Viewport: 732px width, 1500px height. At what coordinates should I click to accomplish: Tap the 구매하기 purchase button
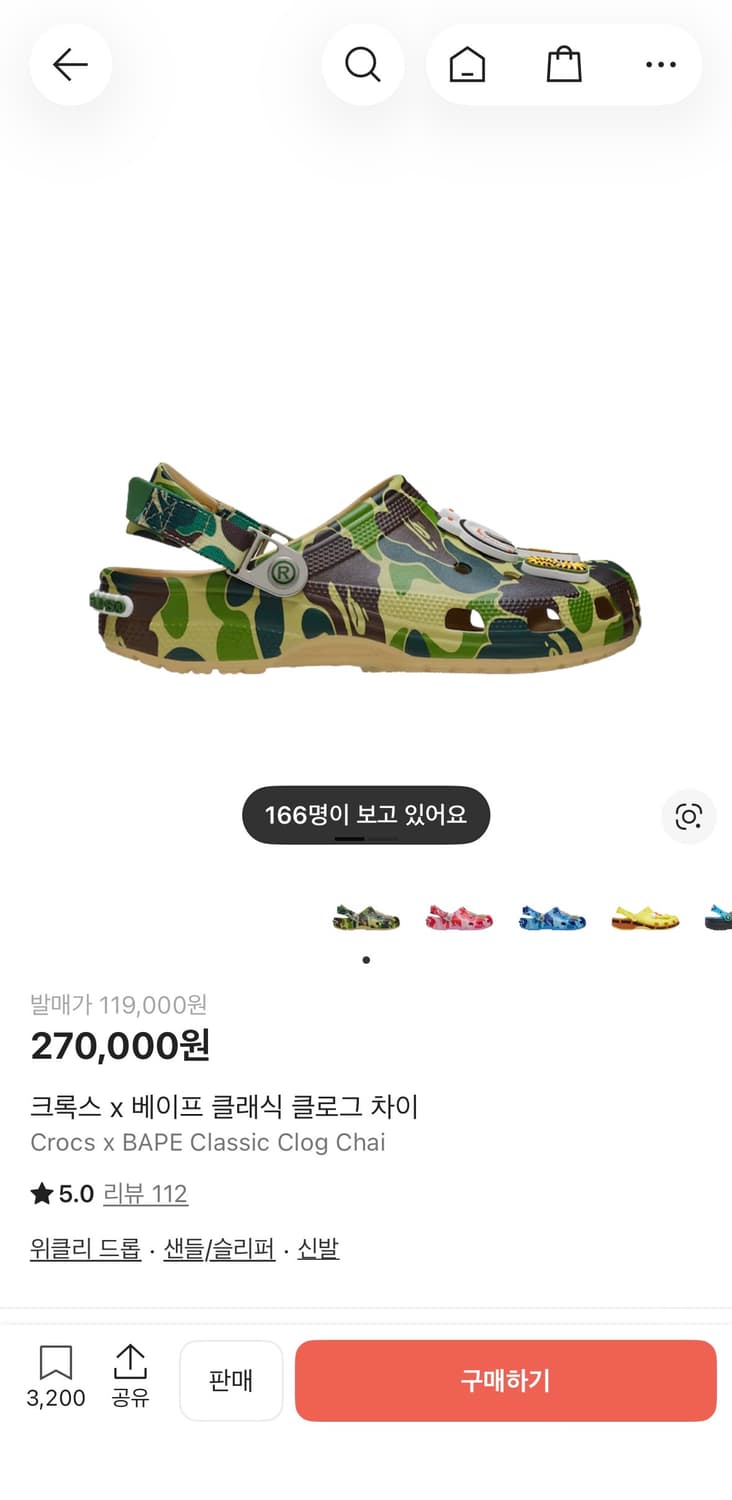(505, 1381)
